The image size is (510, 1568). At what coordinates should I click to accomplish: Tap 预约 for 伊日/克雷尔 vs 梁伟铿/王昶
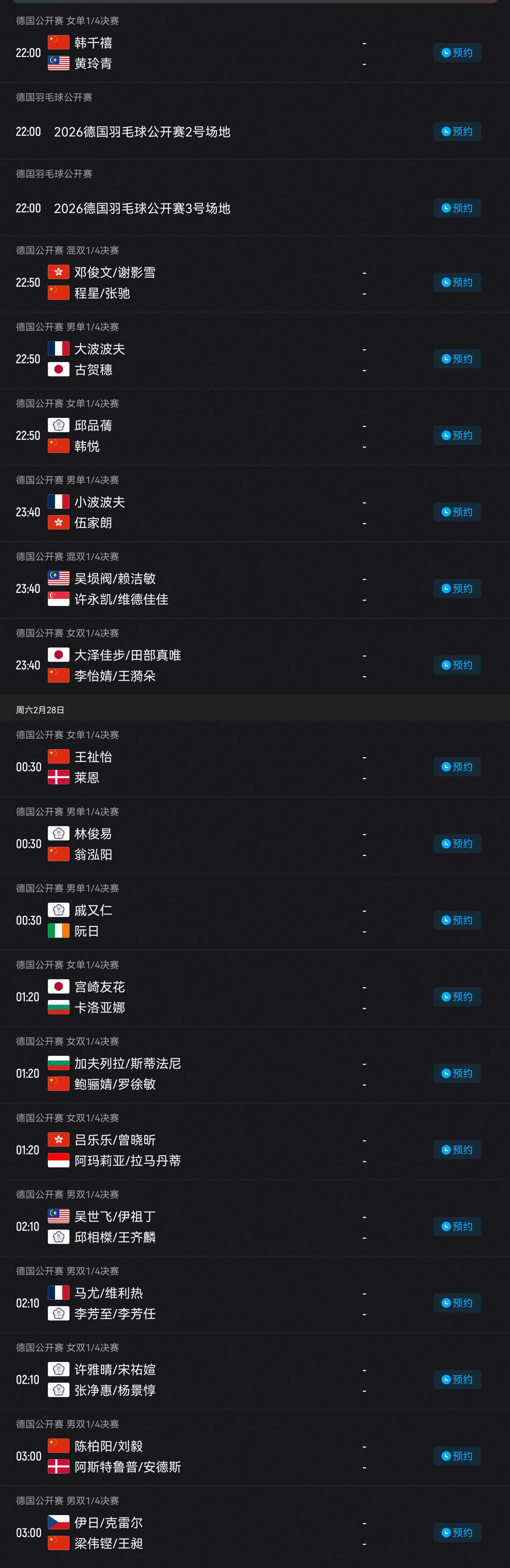(x=457, y=1533)
